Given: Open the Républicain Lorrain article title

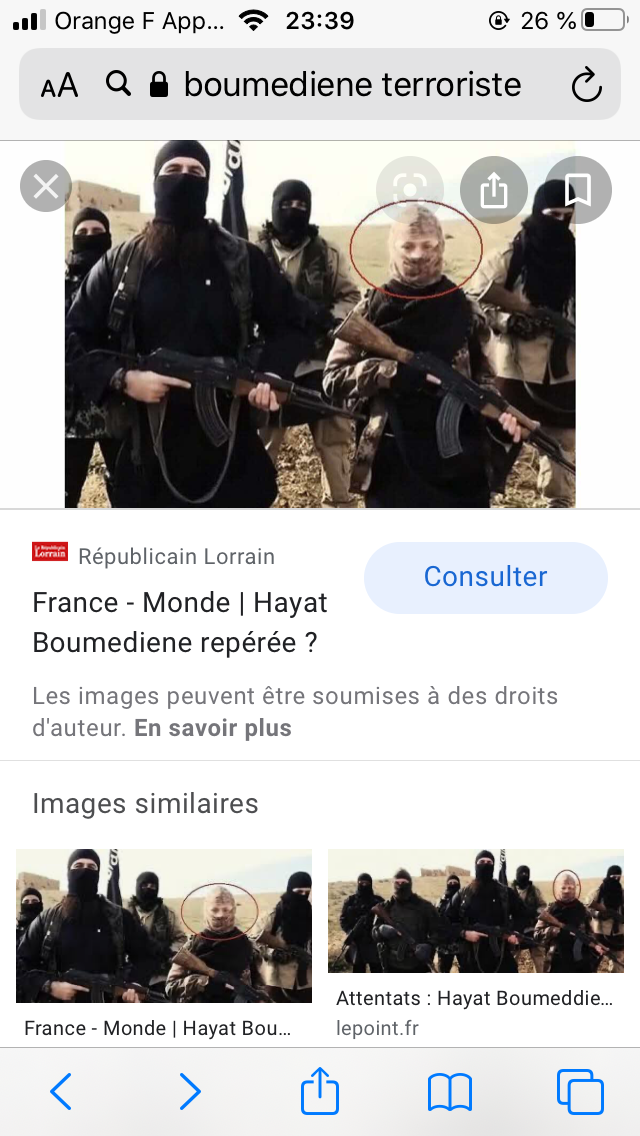Looking at the screenshot, I should [180, 622].
